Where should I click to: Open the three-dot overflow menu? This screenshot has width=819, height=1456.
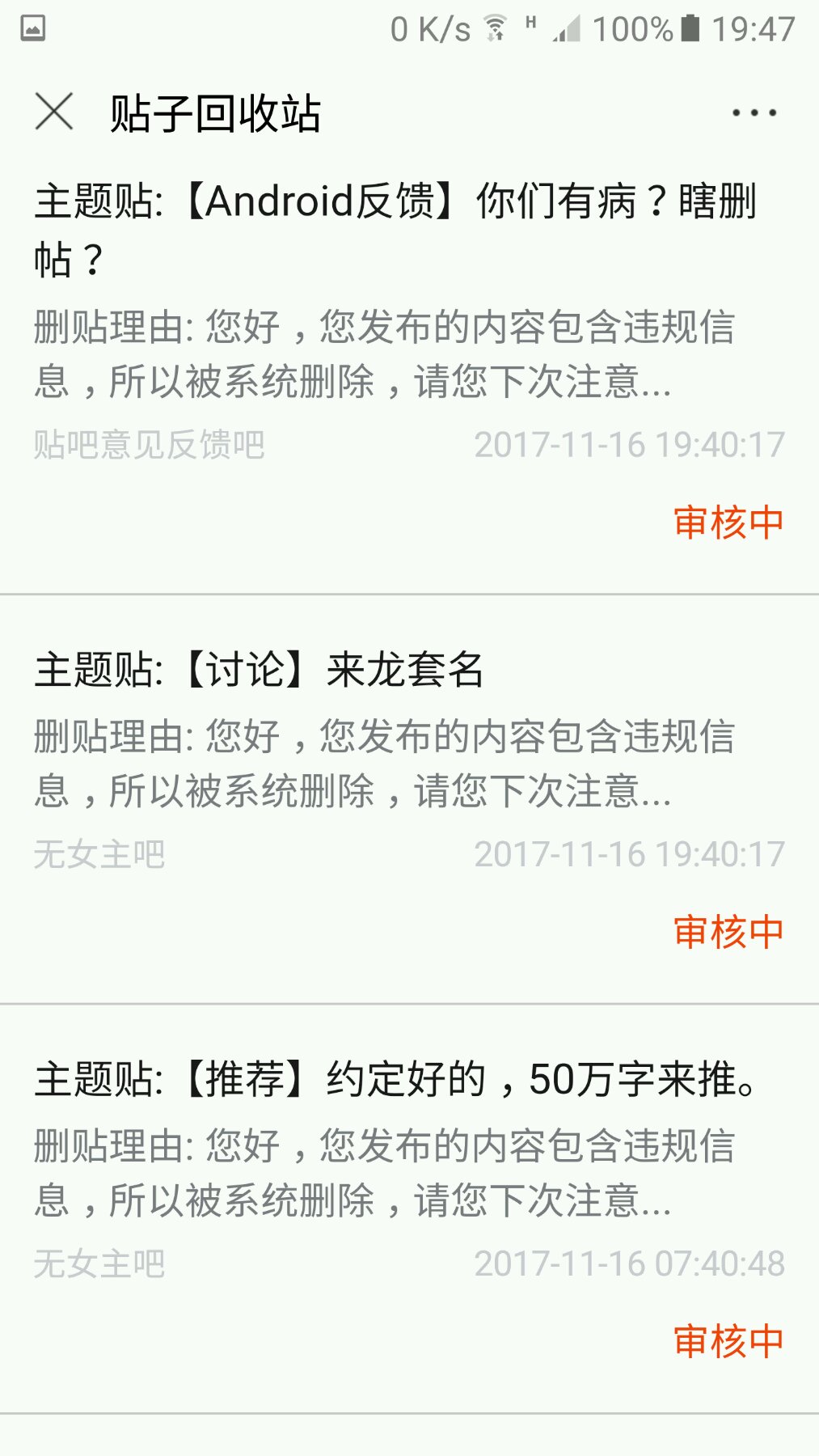click(754, 112)
